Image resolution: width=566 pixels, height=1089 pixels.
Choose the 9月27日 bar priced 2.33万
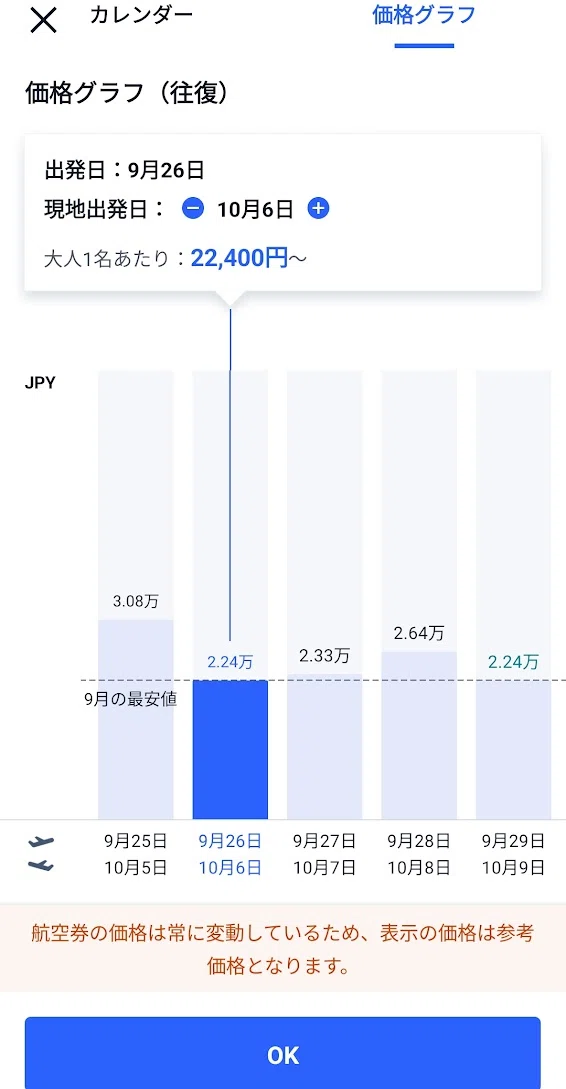click(324, 746)
